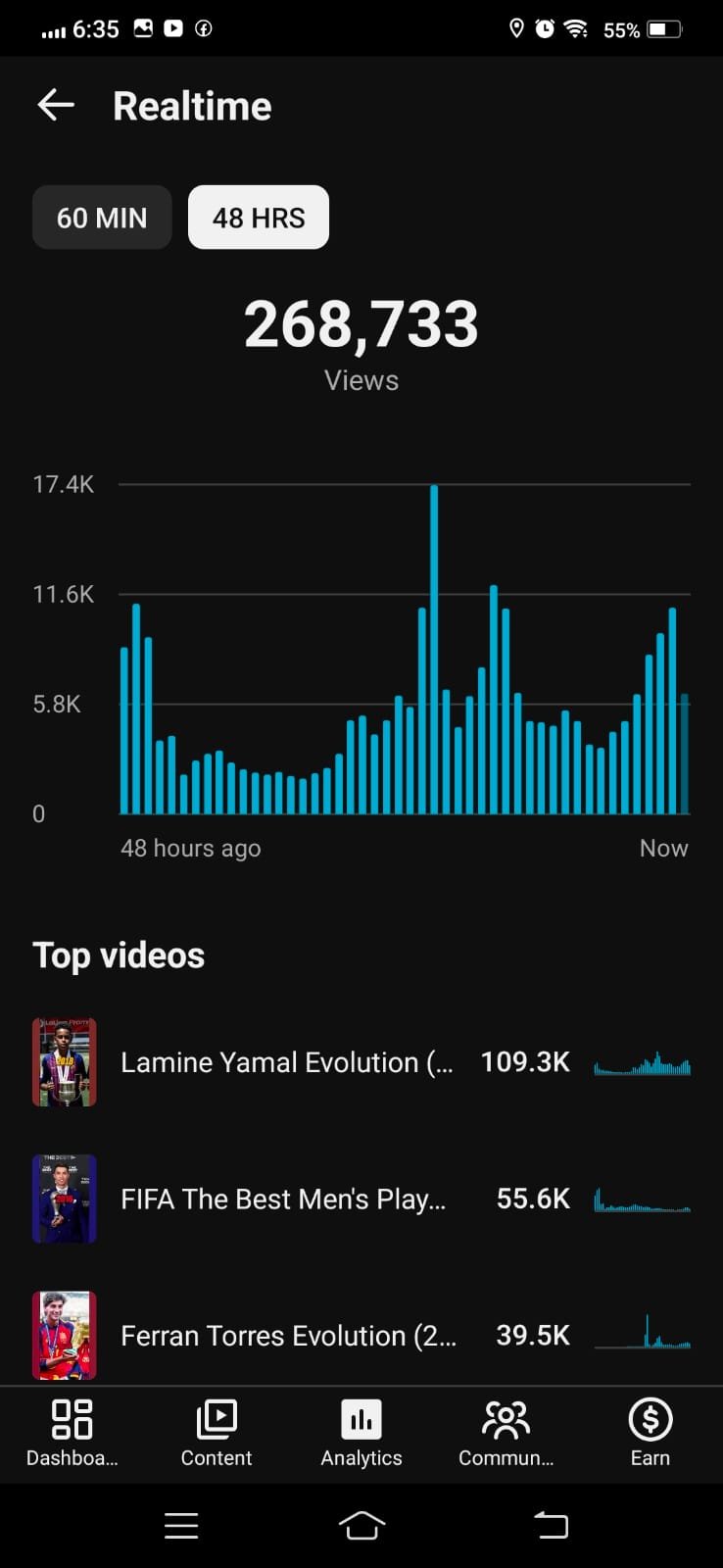Image resolution: width=723 pixels, height=1568 pixels.
Task: Tap the system home button
Action: click(361, 1525)
